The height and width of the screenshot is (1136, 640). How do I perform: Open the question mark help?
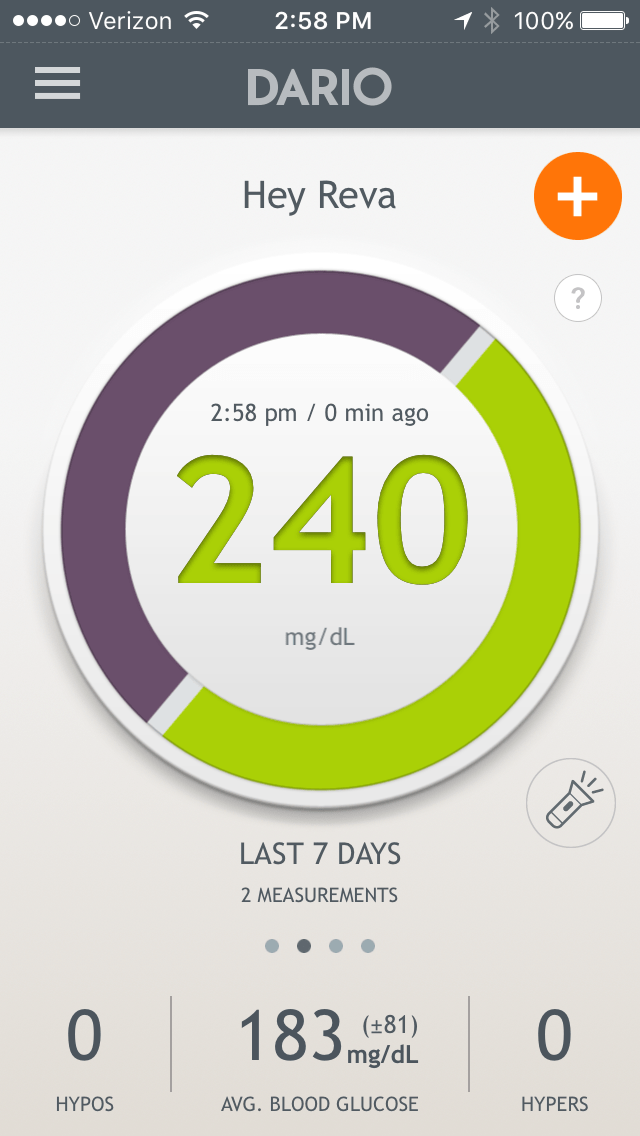tap(578, 298)
